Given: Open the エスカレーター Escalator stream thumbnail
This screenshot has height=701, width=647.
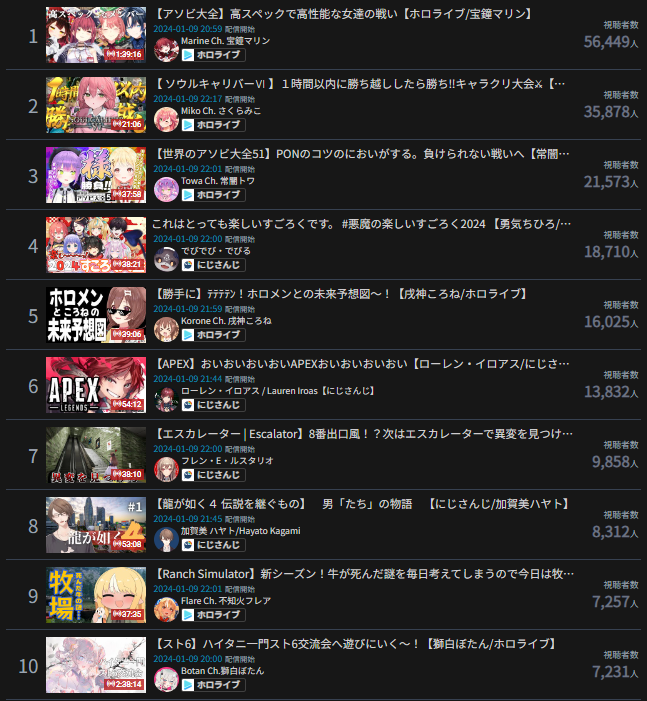Looking at the screenshot, I should click(x=97, y=454).
